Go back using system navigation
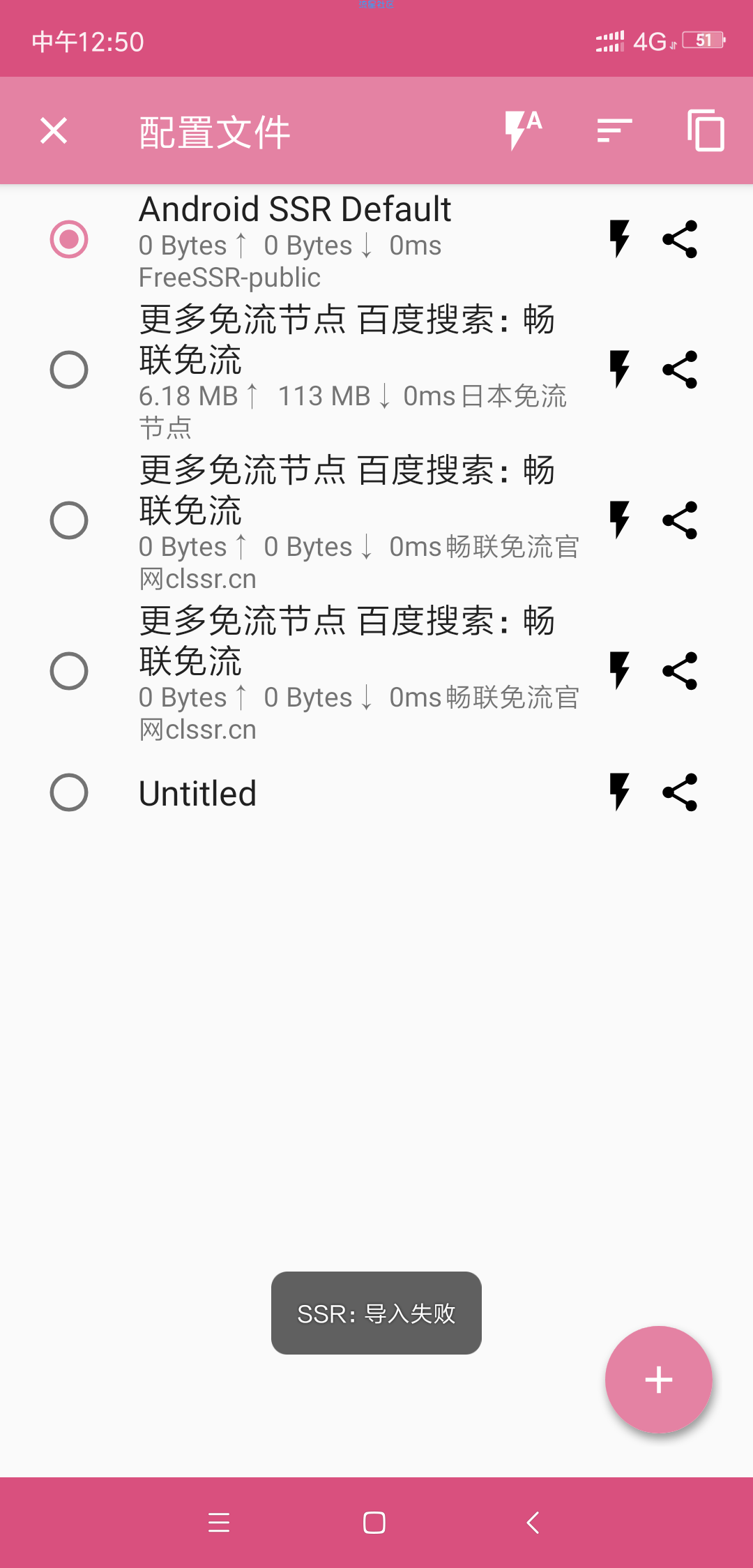Screen dimensions: 753x1568 [x=533, y=1523]
